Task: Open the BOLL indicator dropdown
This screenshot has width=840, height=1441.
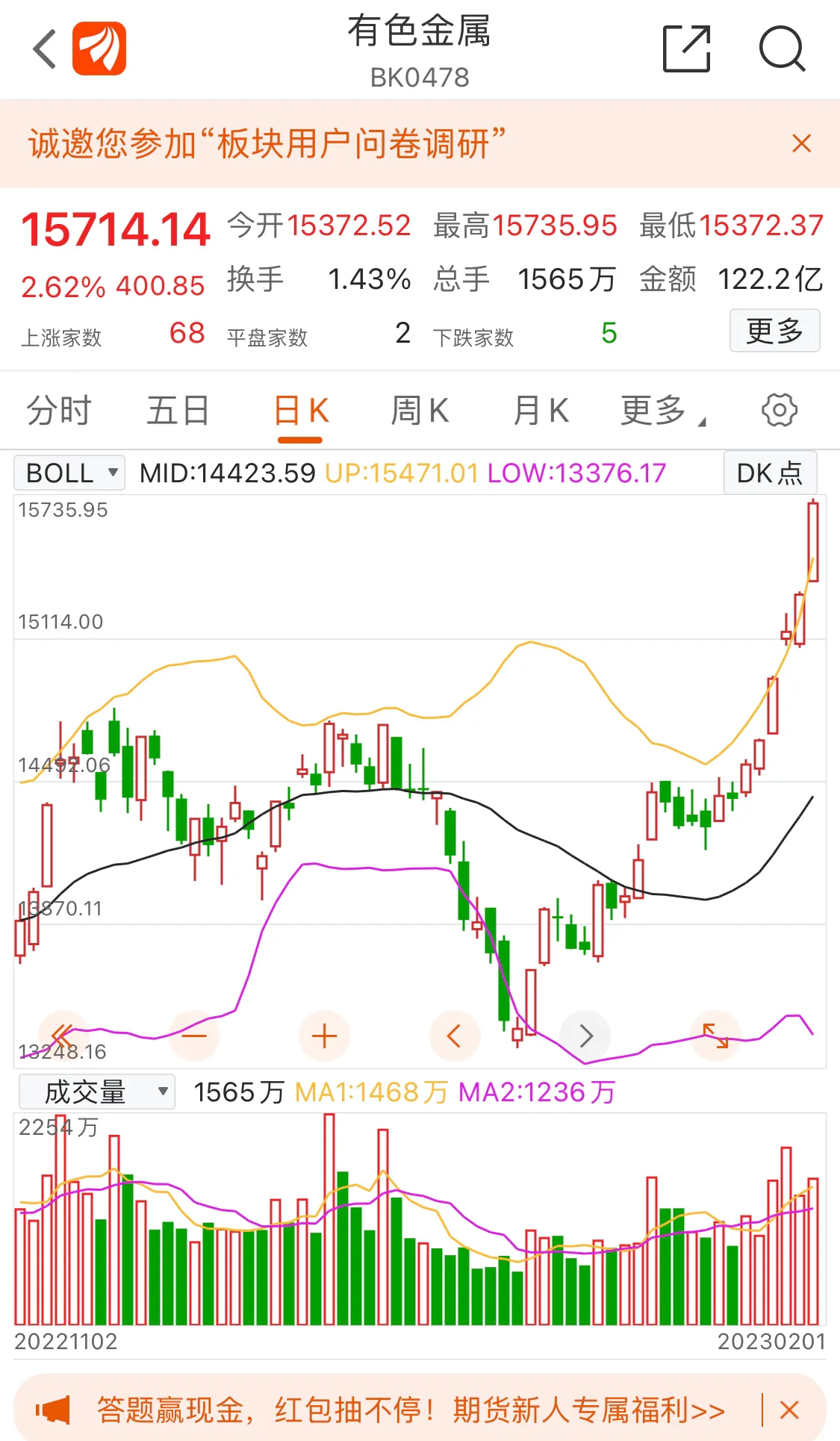Action: [x=70, y=473]
